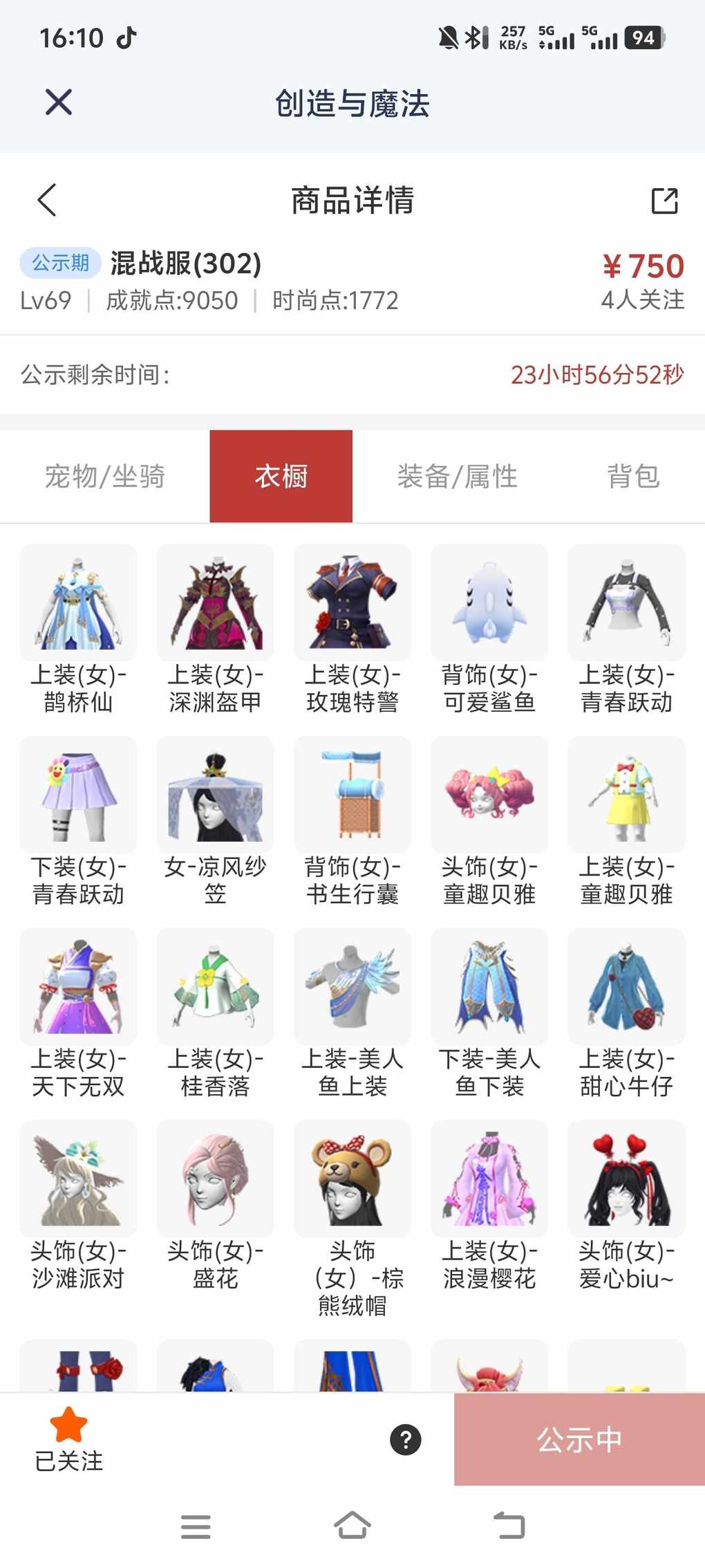Share this item via external link icon
705x1568 pixels.
point(664,201)
